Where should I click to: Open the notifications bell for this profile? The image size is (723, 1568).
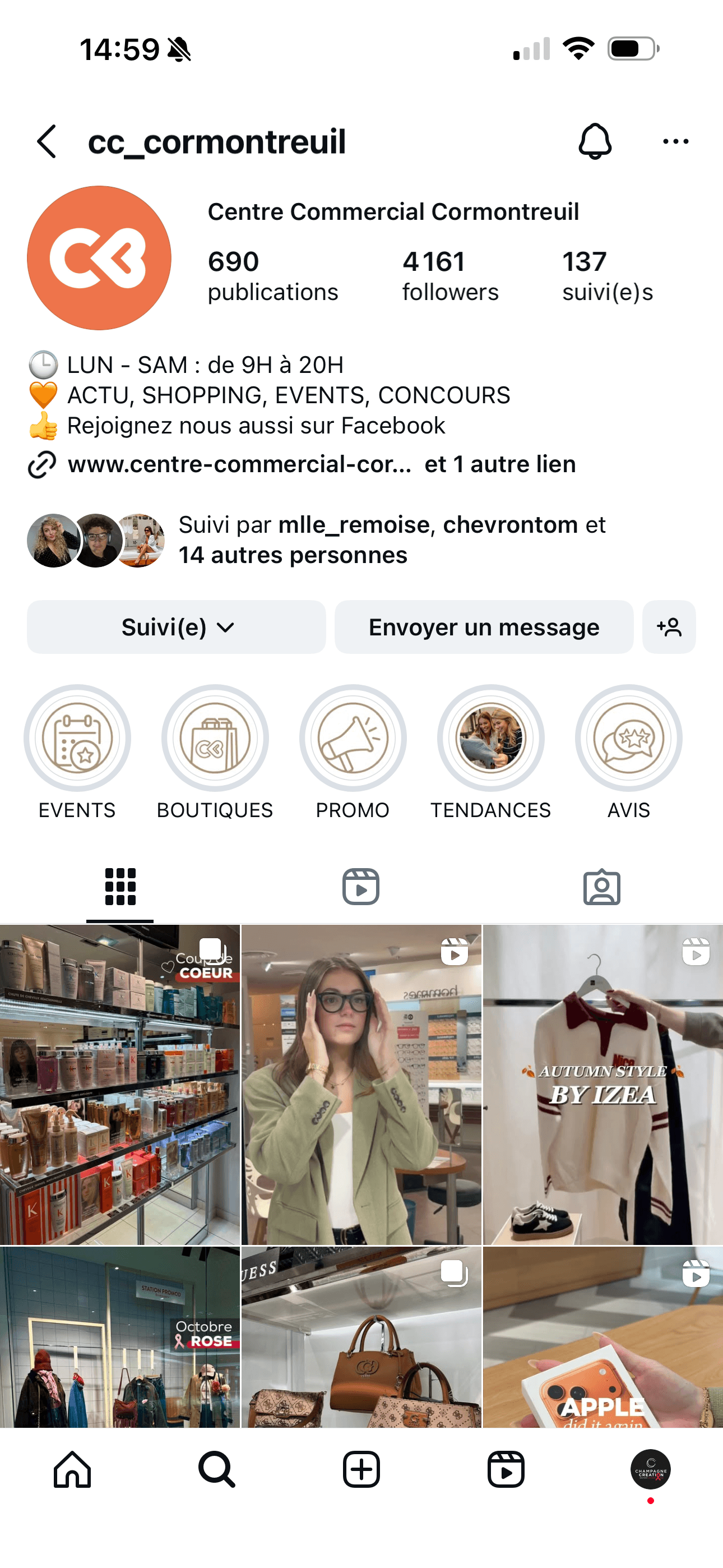click(594, 142)
